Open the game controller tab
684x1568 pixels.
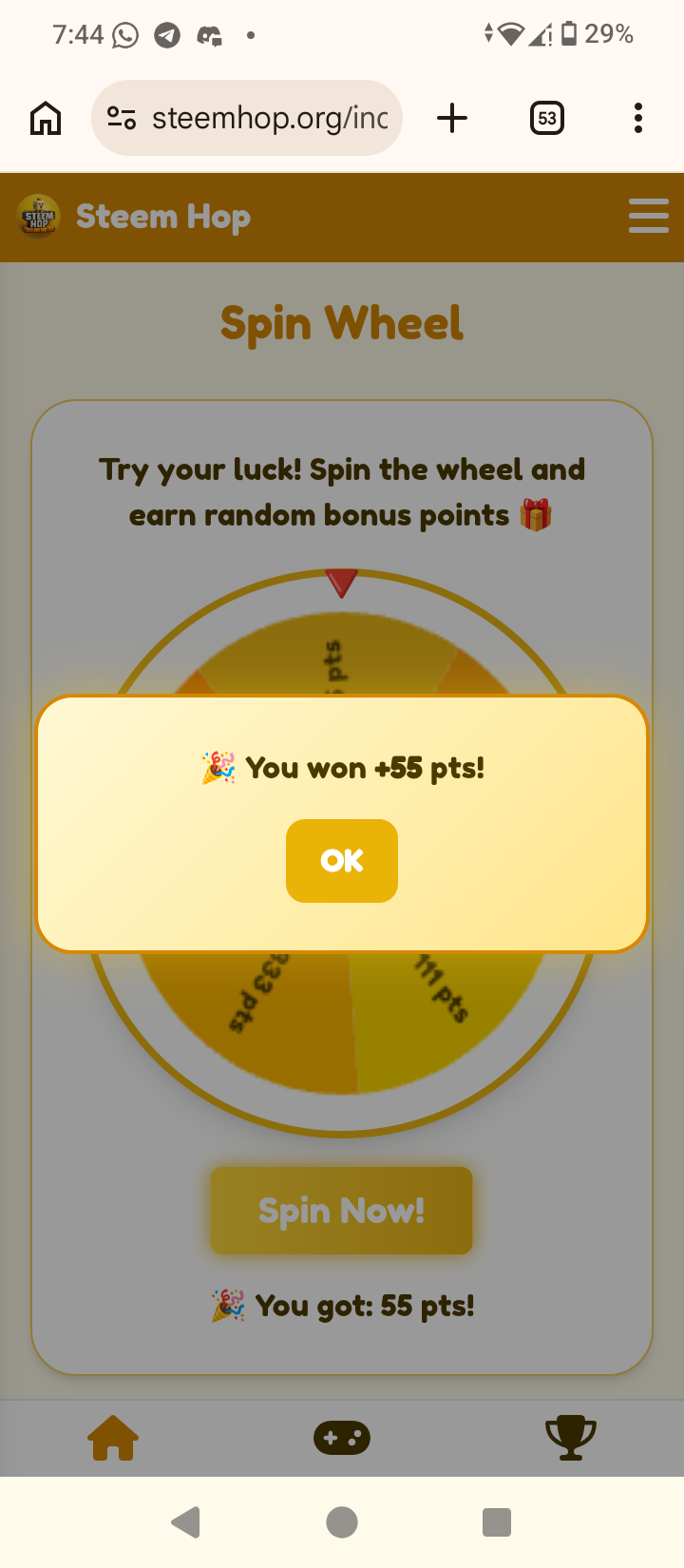(x=342, y=1438)
